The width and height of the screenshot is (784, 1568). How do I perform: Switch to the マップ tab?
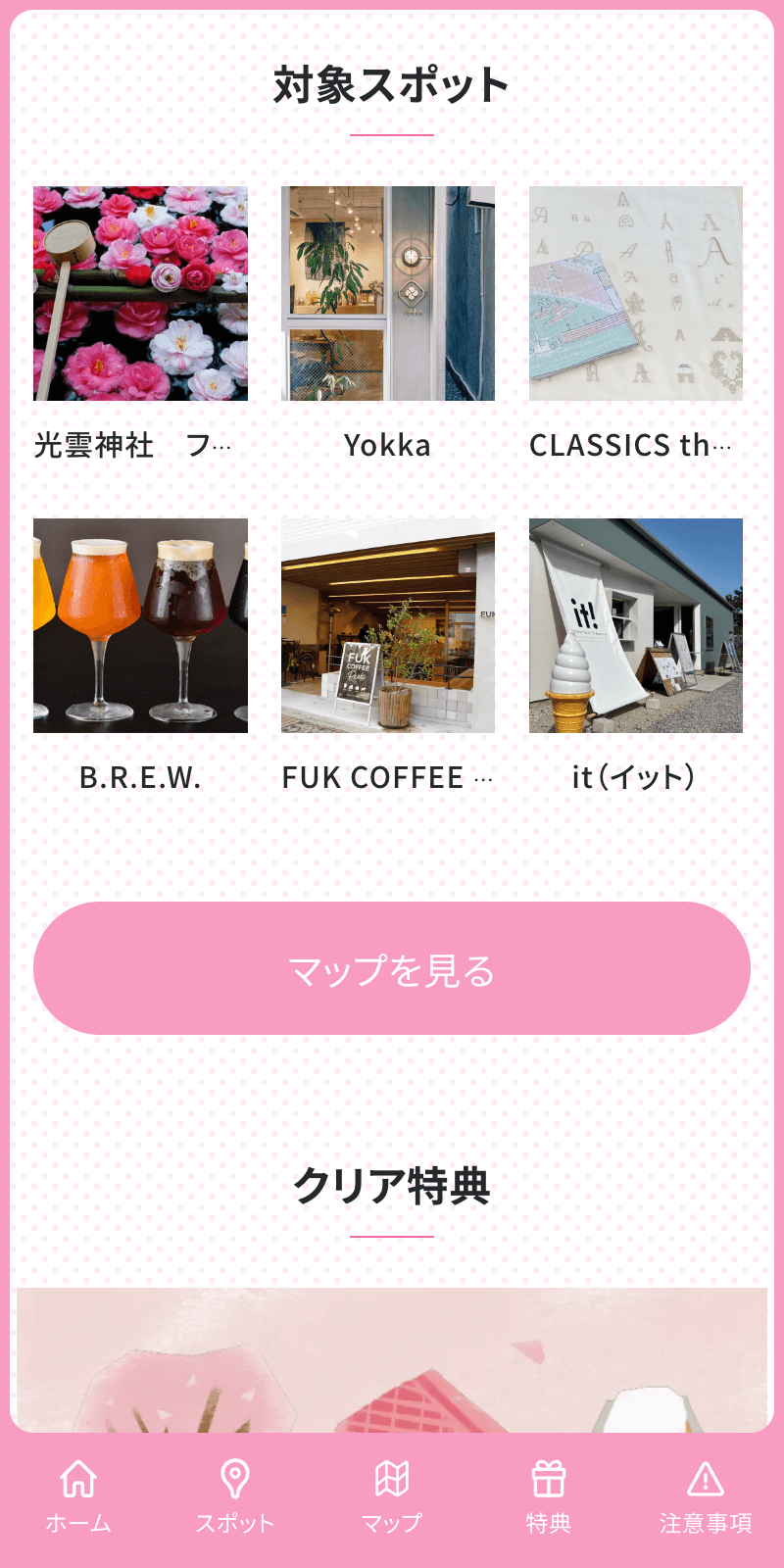pyautogui.click(x=392, y=1497)
